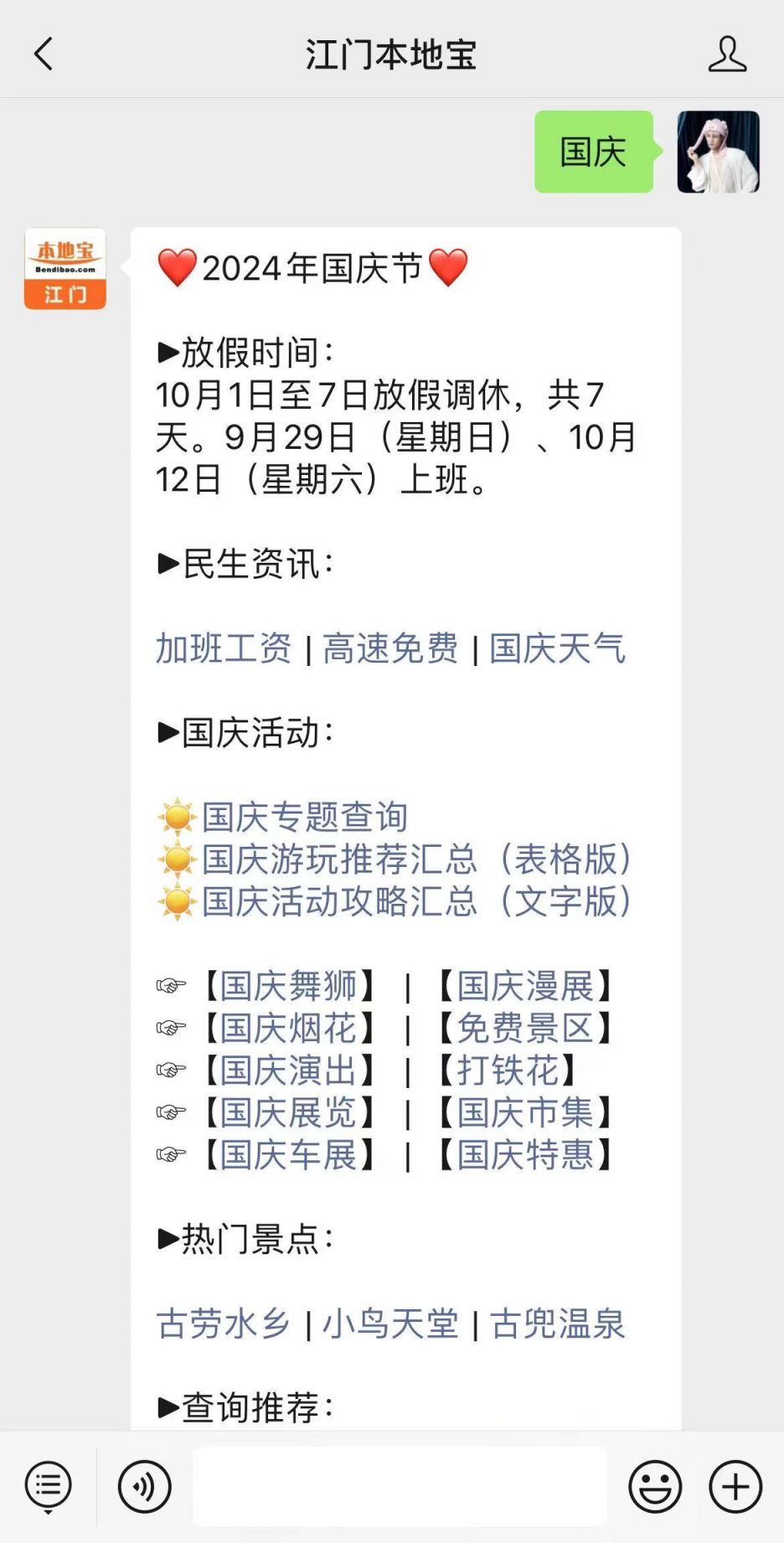Open the 国庆舞狮 link

tap(288, 986)
